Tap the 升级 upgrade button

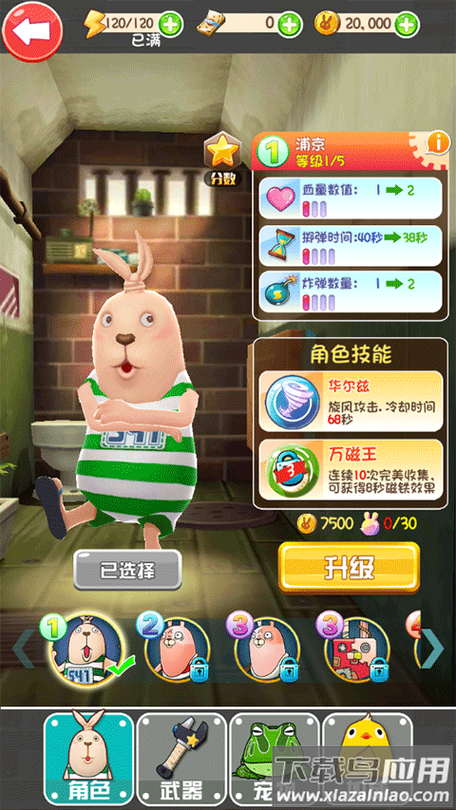click(x=349, y=567)
